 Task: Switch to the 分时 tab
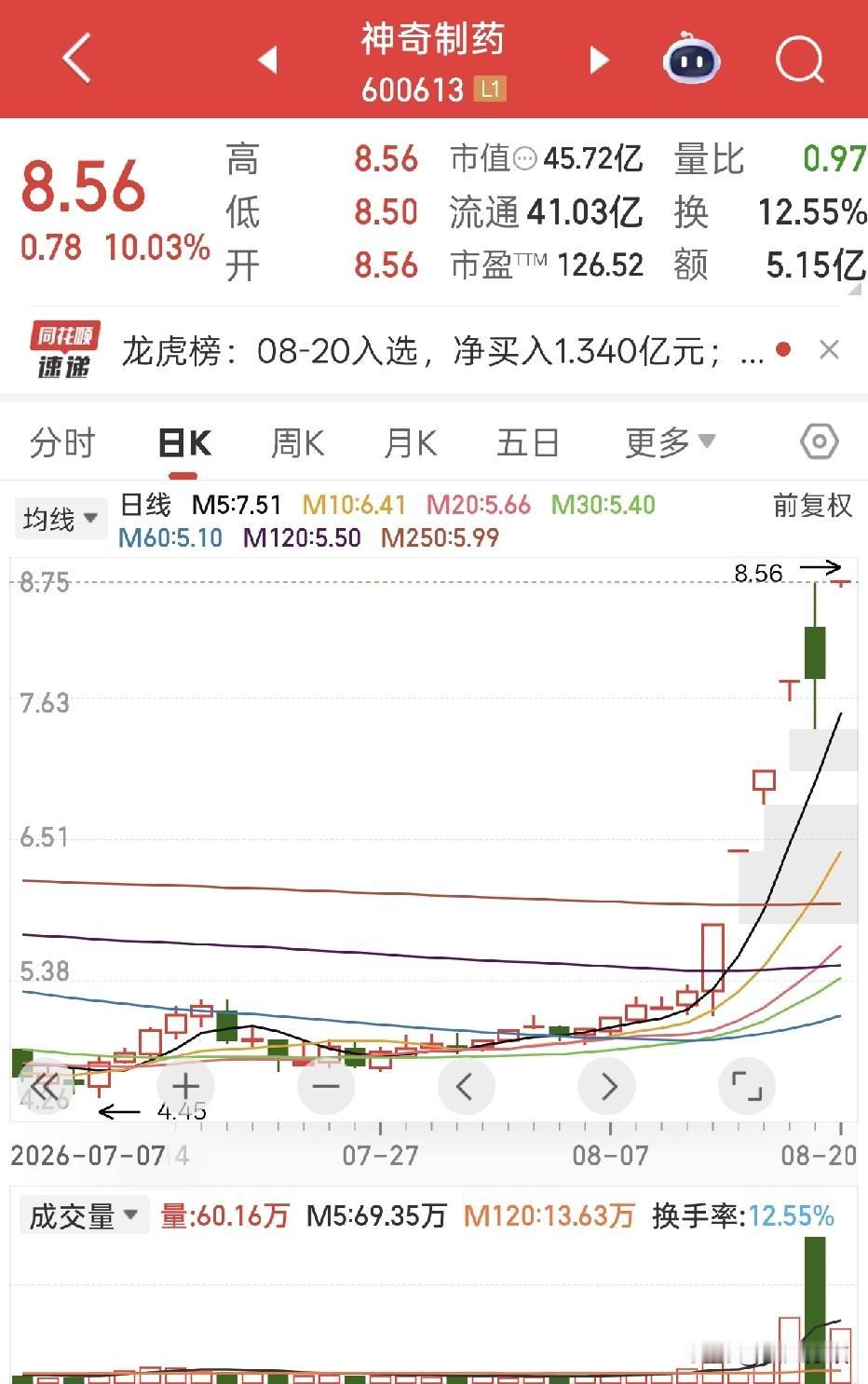click(x=62, y=442)
